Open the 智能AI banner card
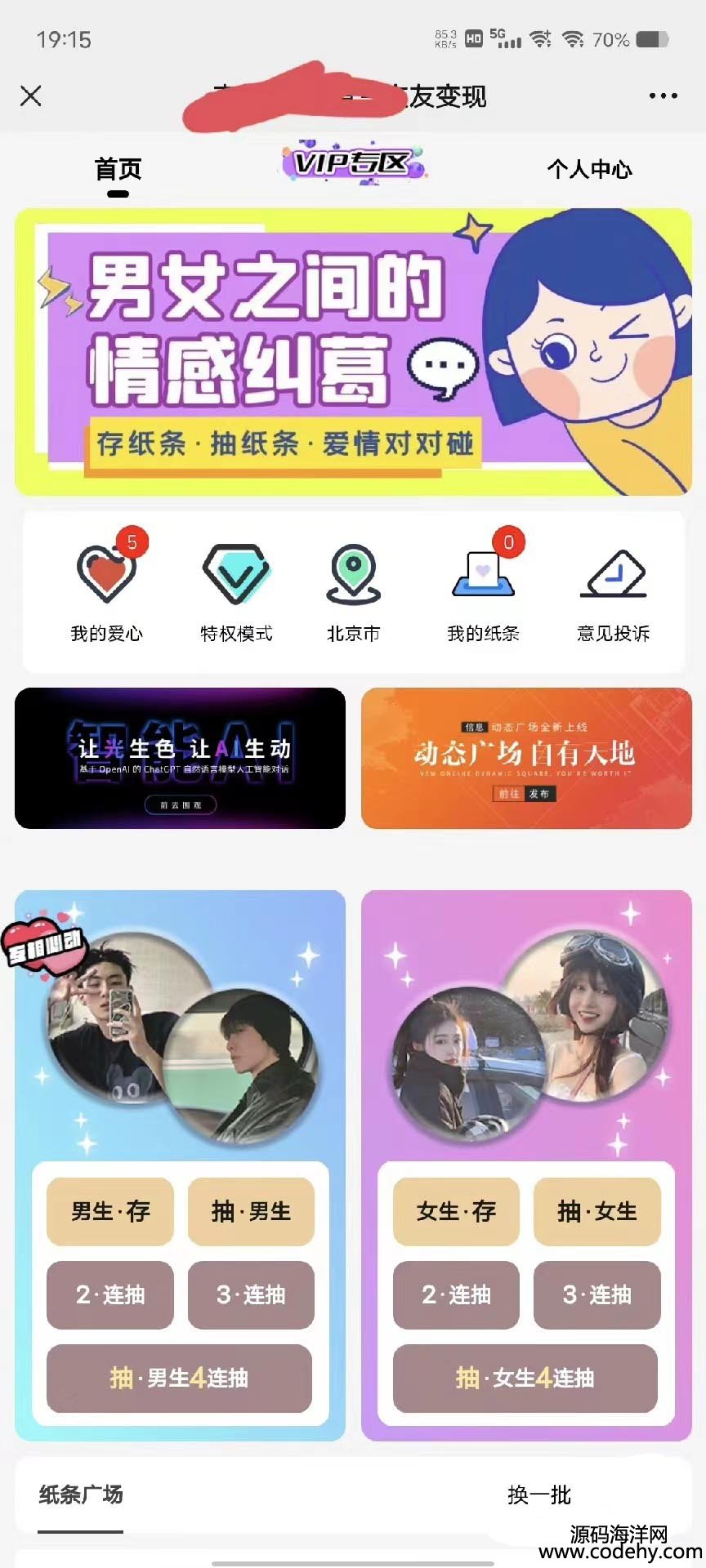Image resolution: width=706 pixels, height=1568 pixels. click(x=180, y=759)
